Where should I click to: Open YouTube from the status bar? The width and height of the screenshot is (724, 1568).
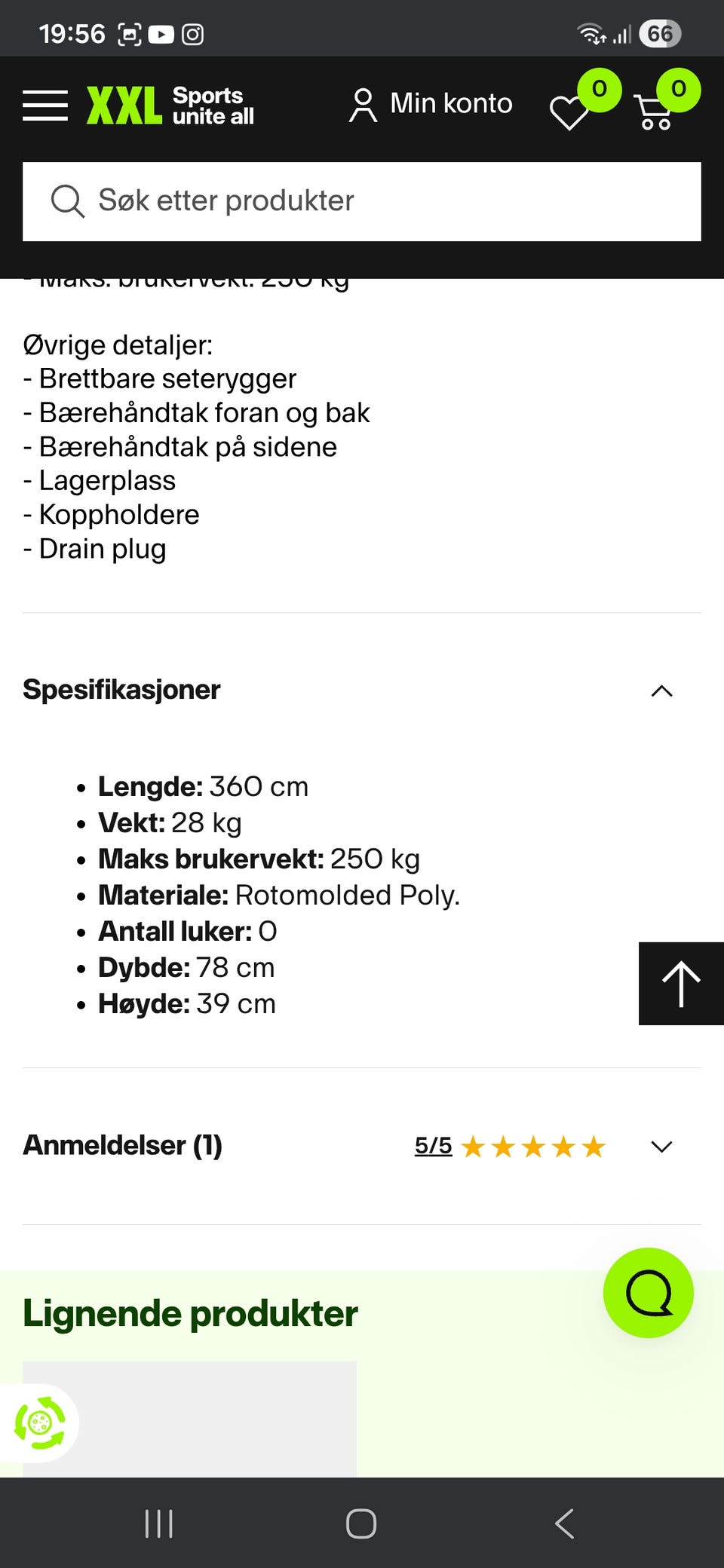pos(161,34)
